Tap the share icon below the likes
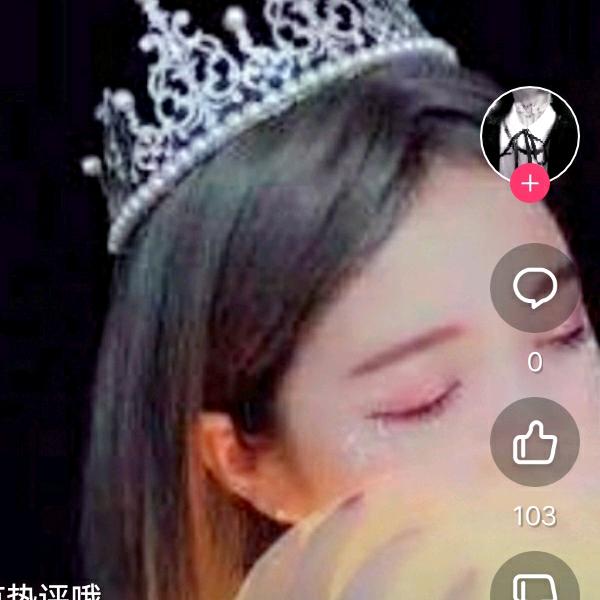 tap(535, 578)
